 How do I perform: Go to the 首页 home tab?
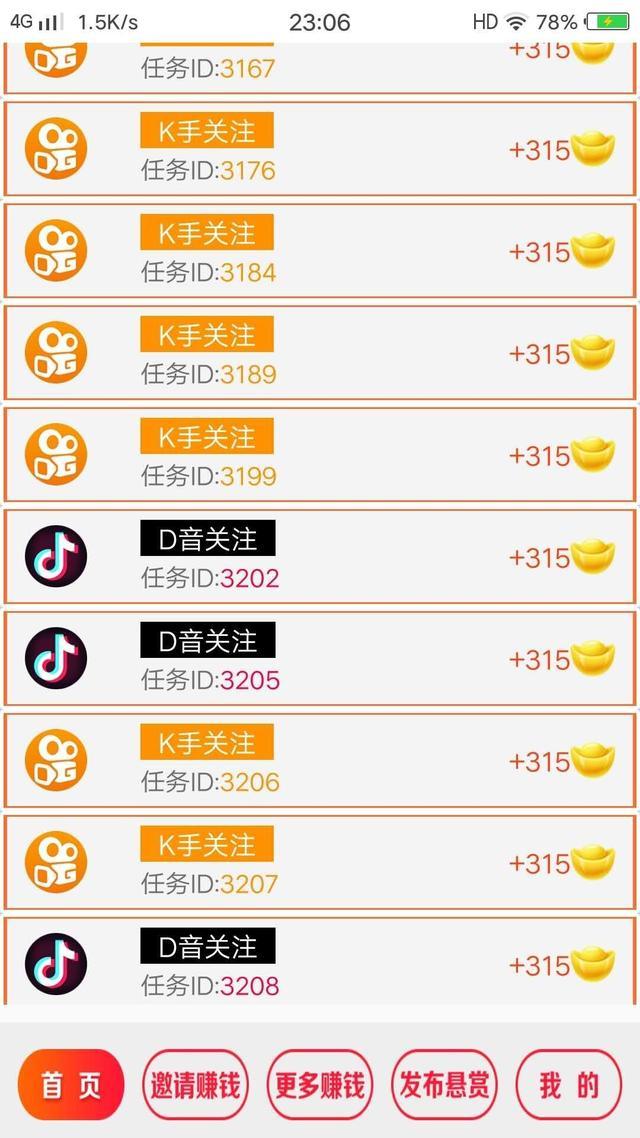tap(71, 1085)
